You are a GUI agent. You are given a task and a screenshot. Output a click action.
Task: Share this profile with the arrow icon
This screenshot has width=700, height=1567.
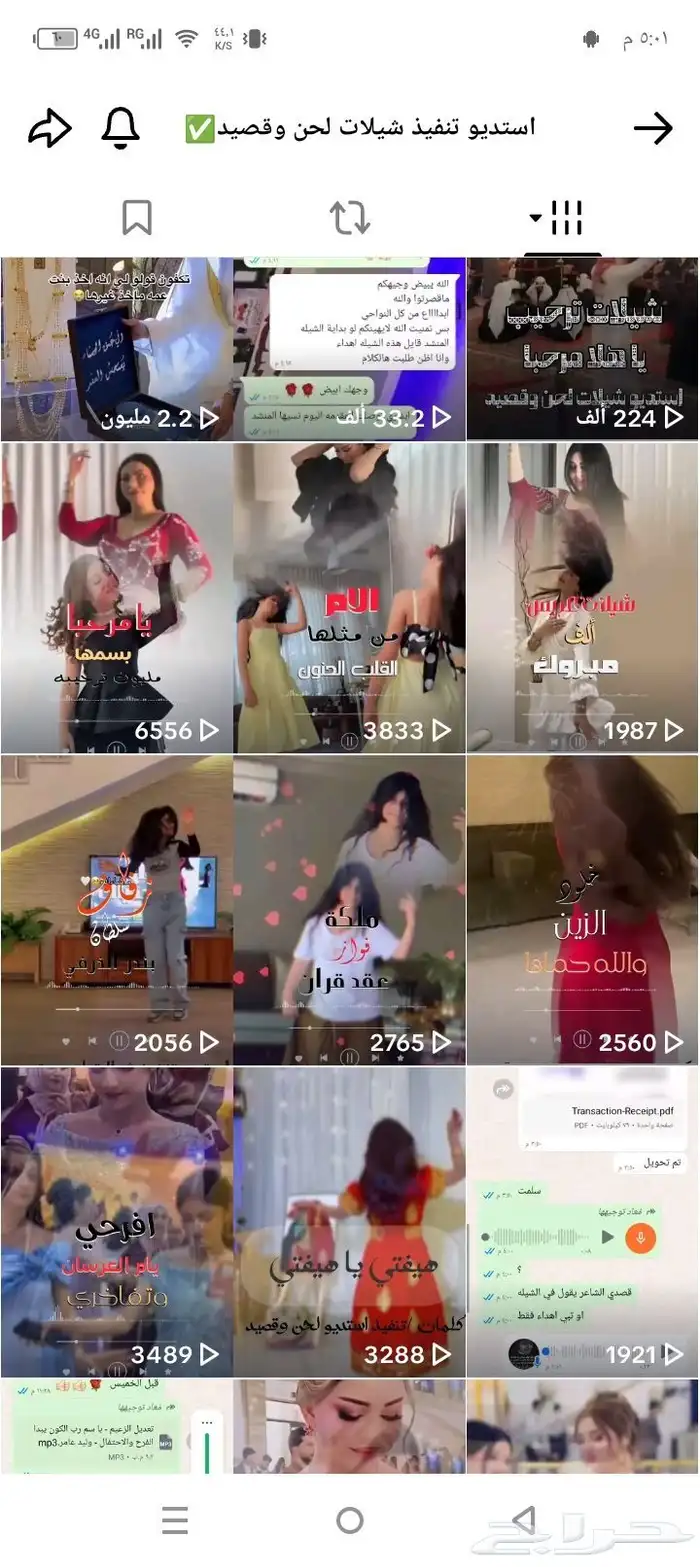pyautogui.click(x=49, y=128)
